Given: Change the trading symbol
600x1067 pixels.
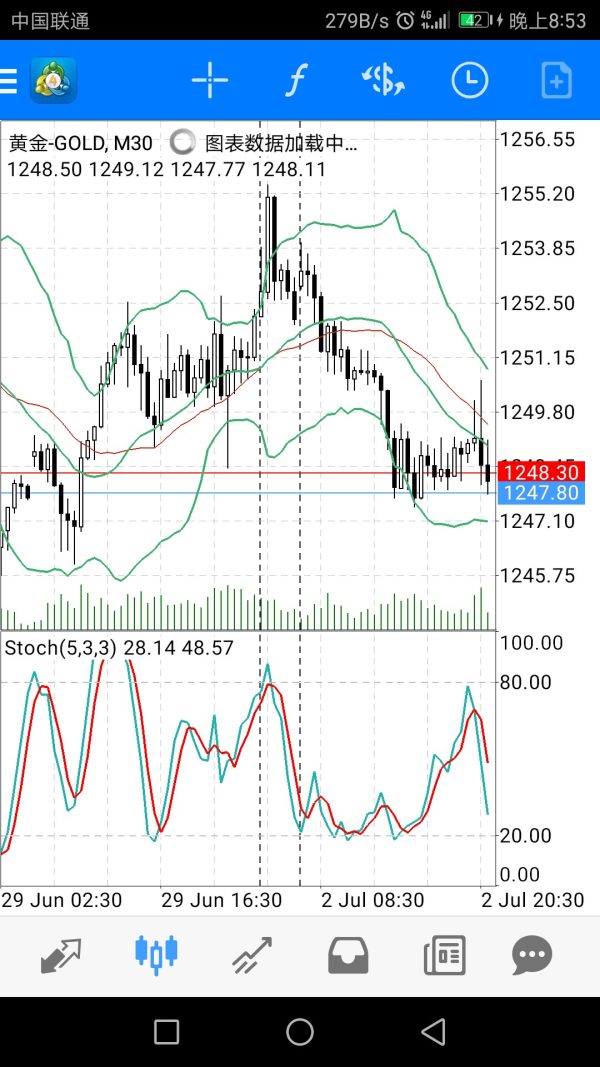Looking at the screenshot, I should [x=383, y=81].
